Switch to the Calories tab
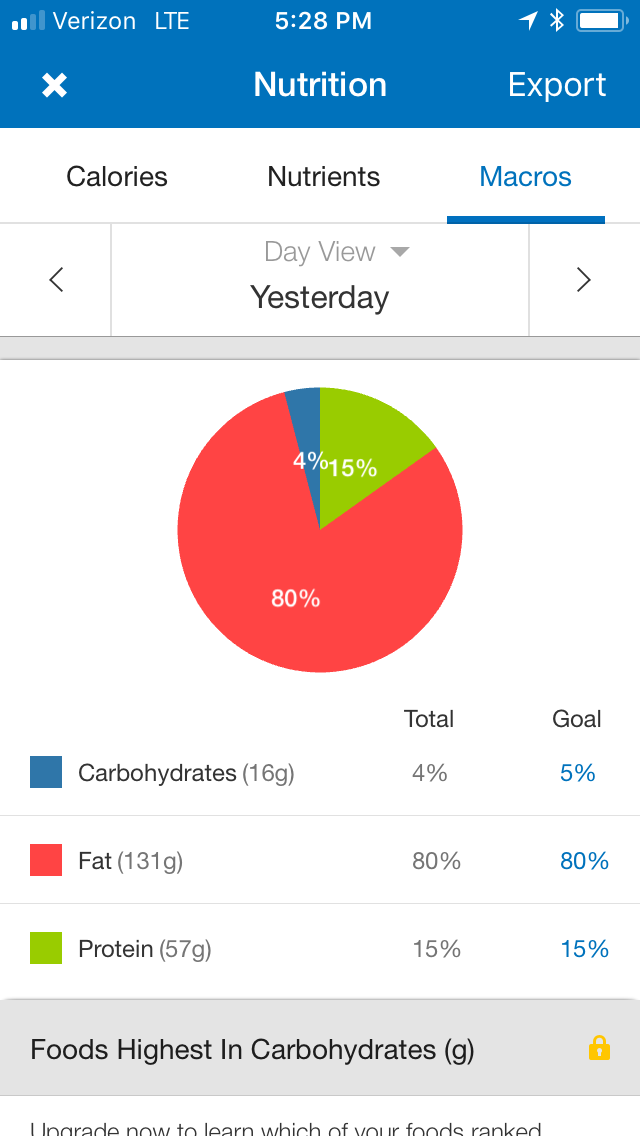Image resolution: width=640 pixels, height=1136 pixels. (x=117, y=177)
